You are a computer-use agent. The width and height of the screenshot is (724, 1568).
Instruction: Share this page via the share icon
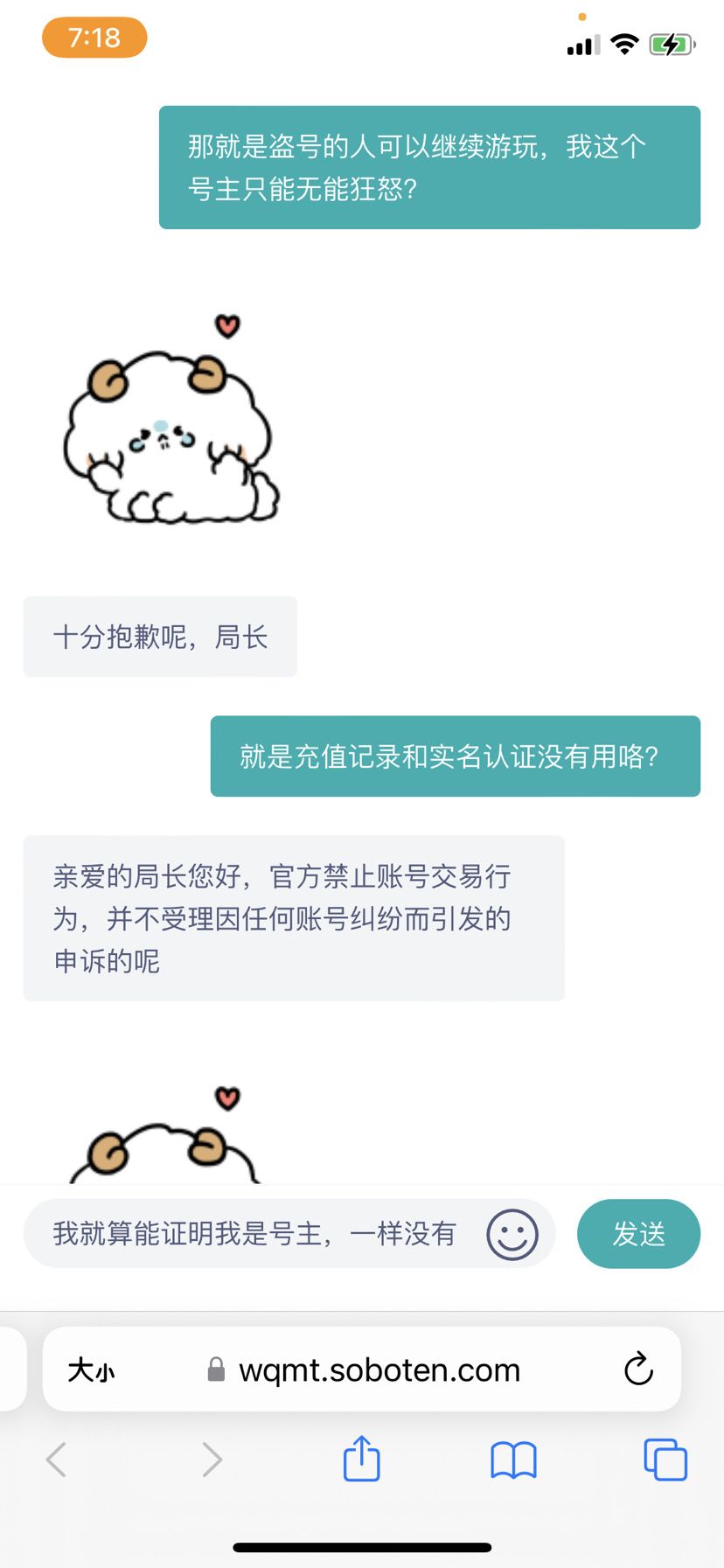(x=361, y=1458)
